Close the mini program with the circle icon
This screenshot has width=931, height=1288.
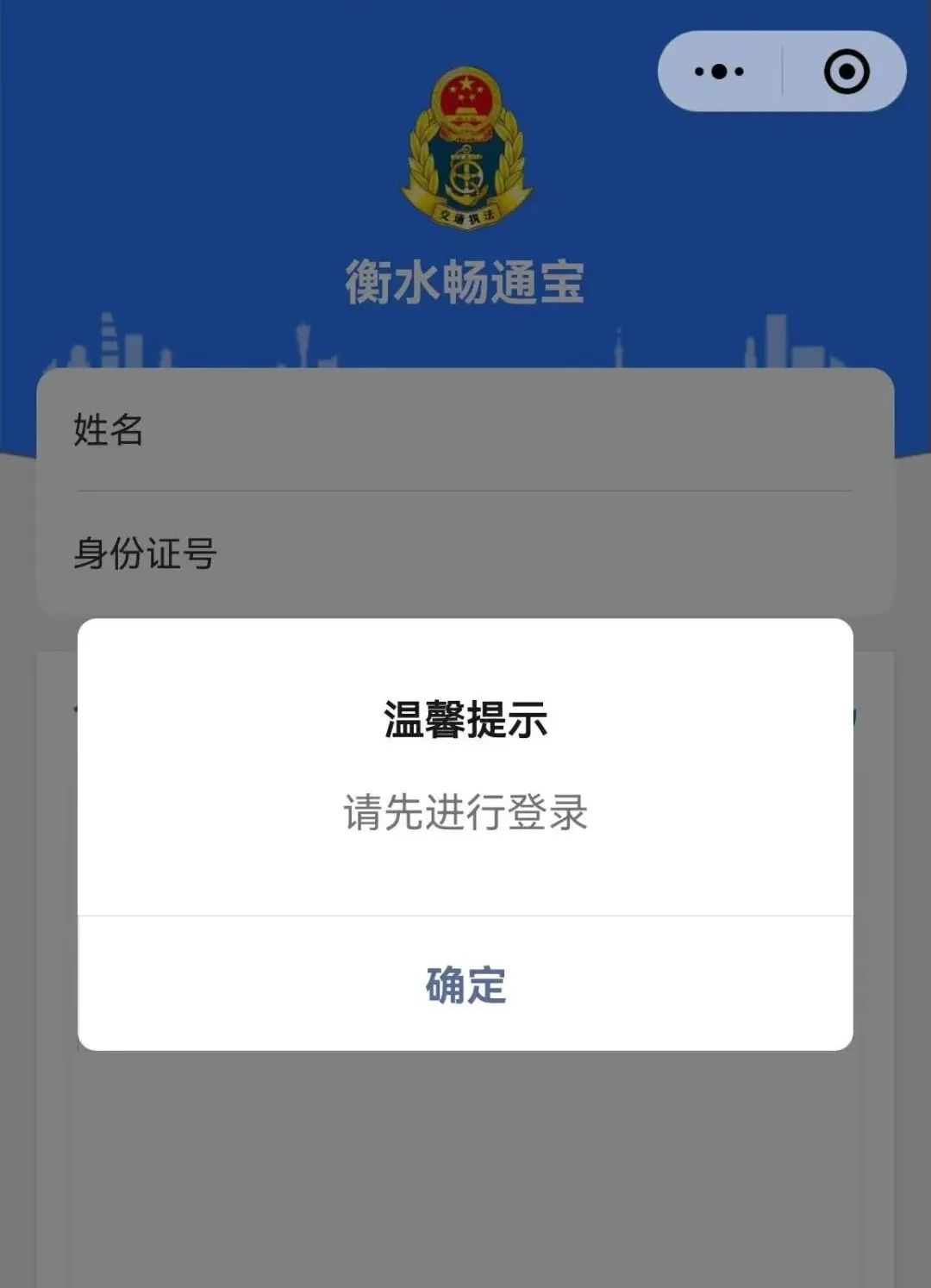coord(846,72)
